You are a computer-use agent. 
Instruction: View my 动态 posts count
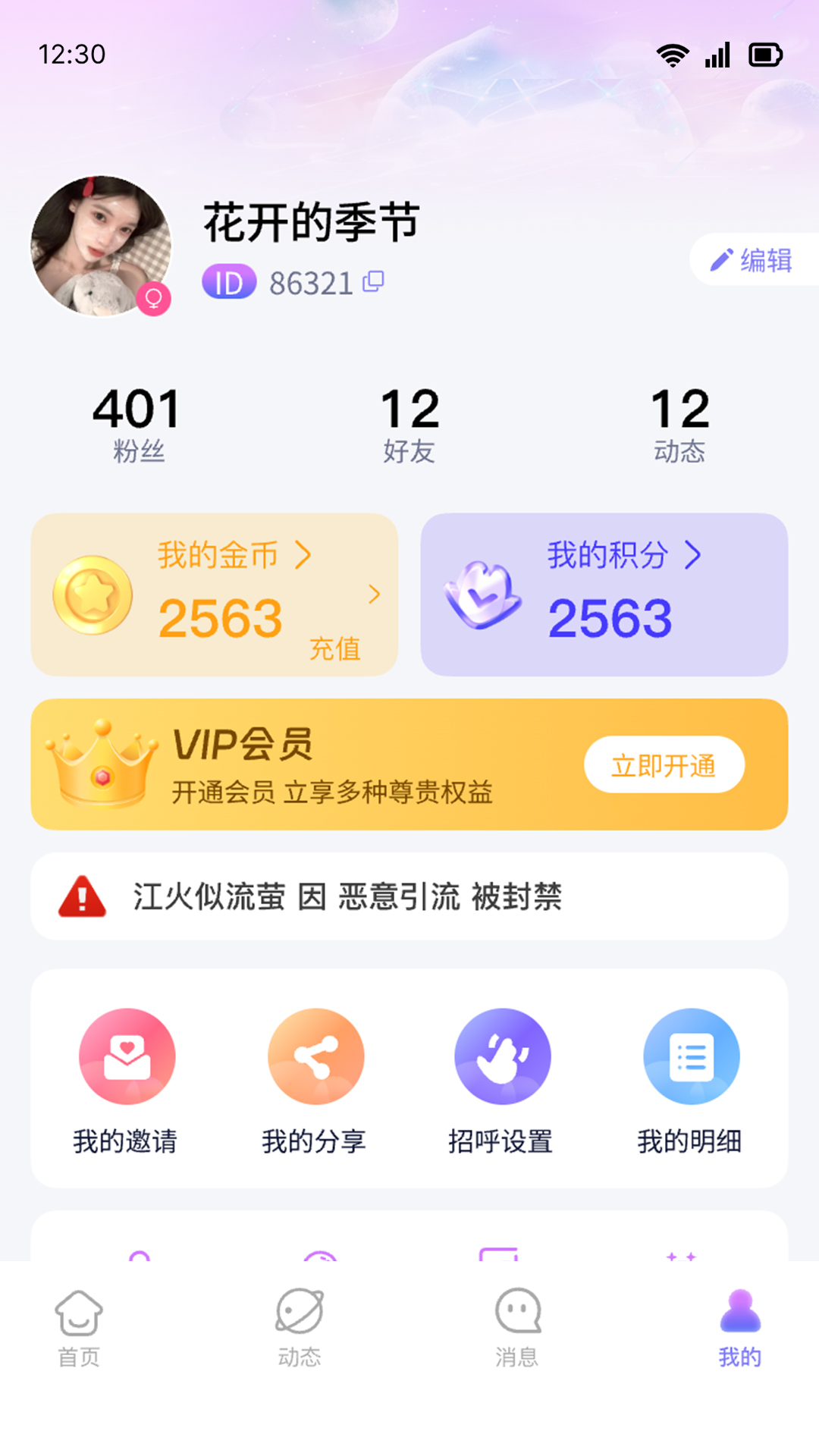click(679, 425)
